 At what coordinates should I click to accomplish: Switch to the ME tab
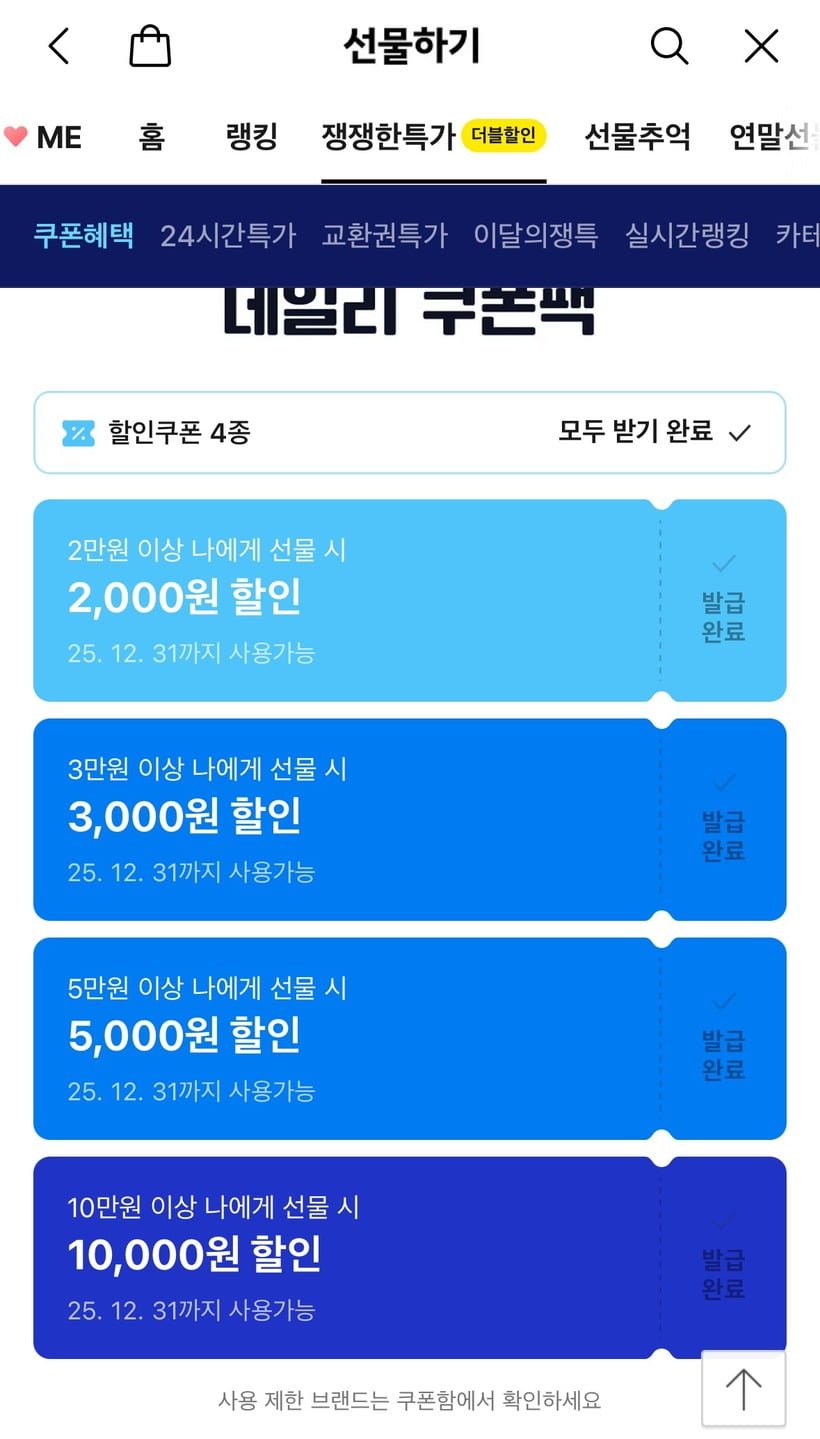coord(43,137)
